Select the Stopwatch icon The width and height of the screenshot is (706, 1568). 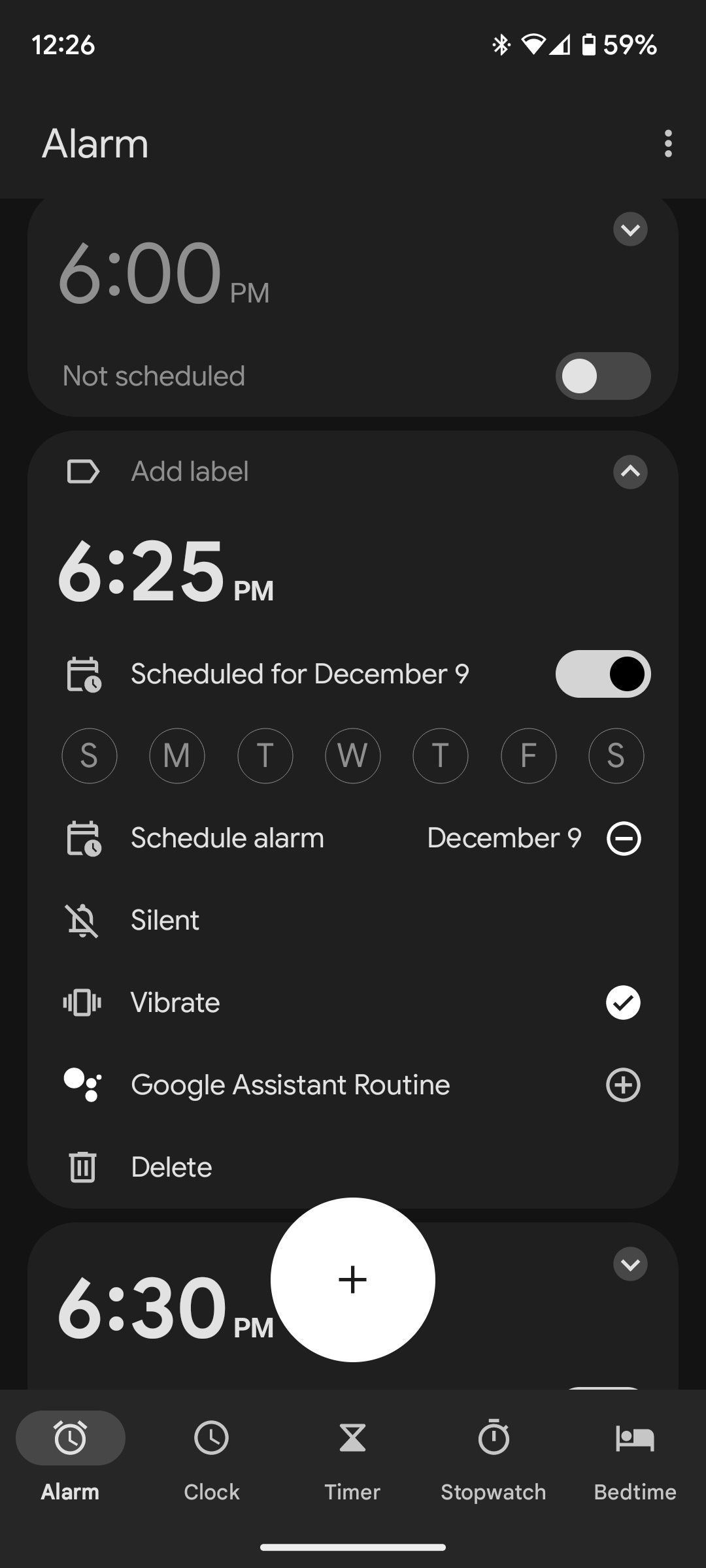click(x=494, y=1437)
